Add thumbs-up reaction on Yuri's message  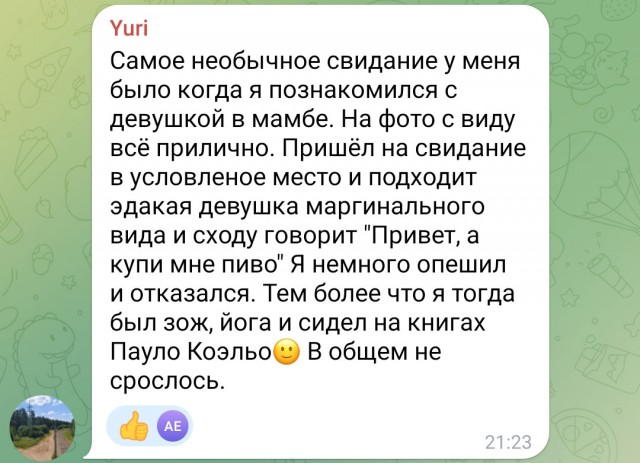pyautogui.click(x=133, y=425)
